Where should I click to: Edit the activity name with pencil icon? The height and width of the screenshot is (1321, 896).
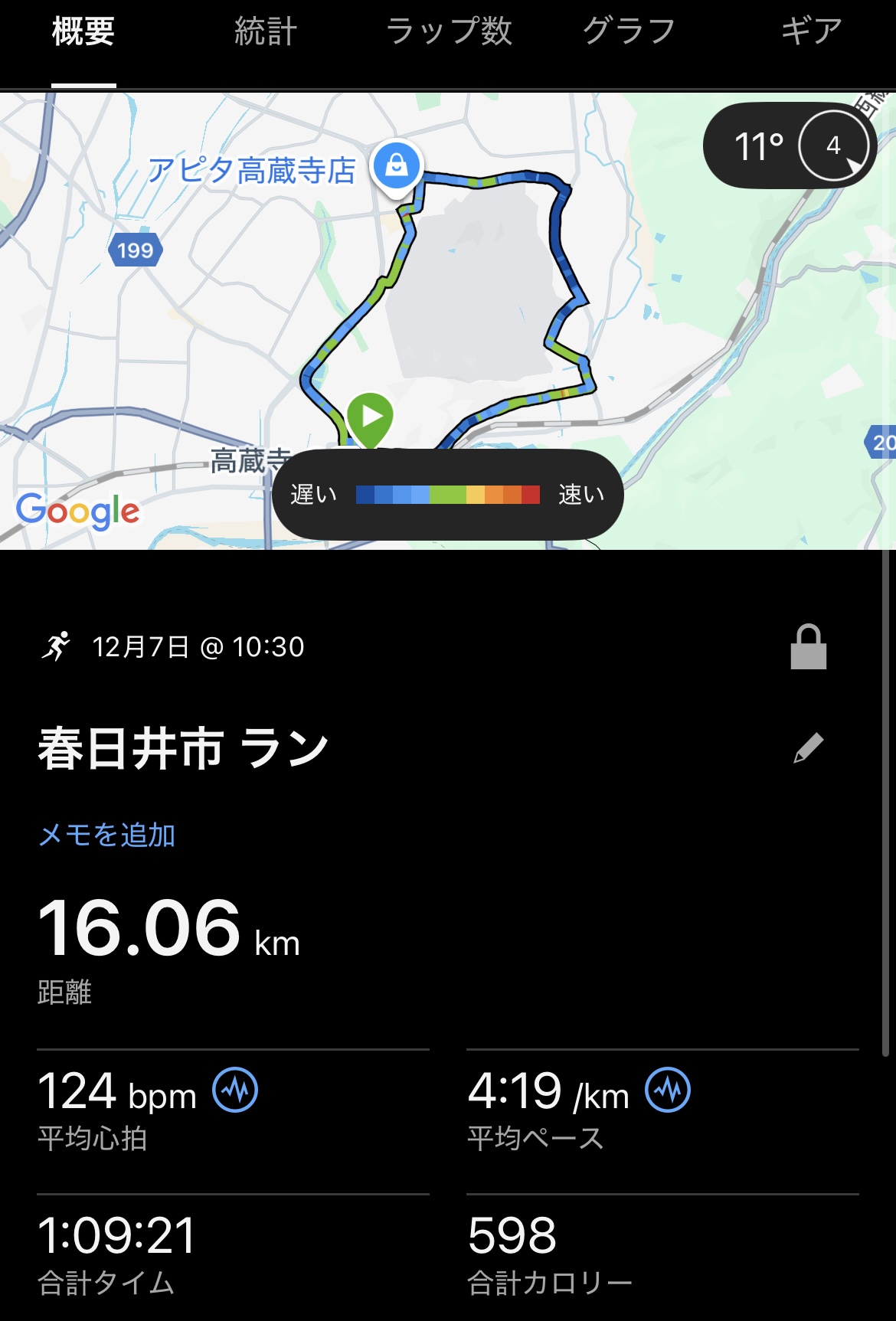tap(808, 748)
